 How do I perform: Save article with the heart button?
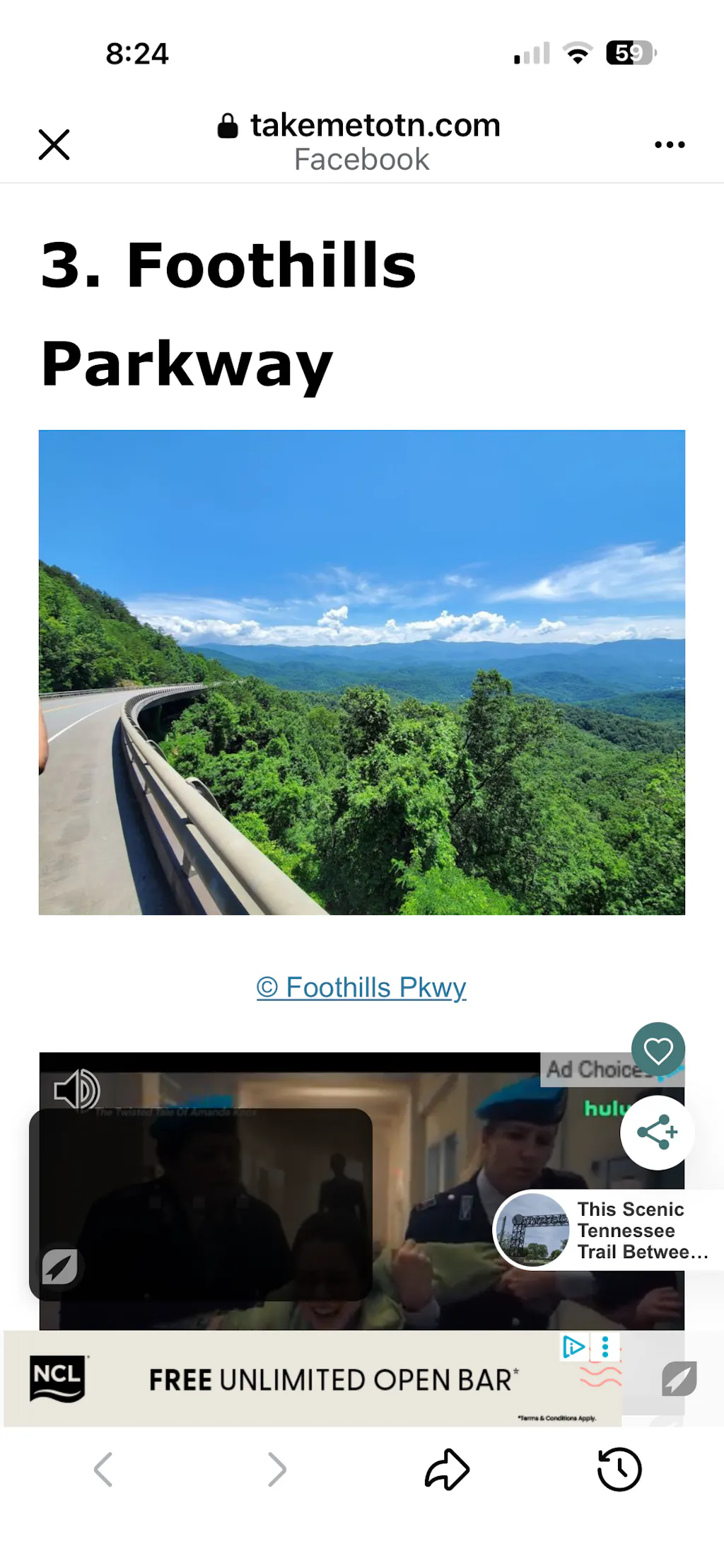point(658,1050)
